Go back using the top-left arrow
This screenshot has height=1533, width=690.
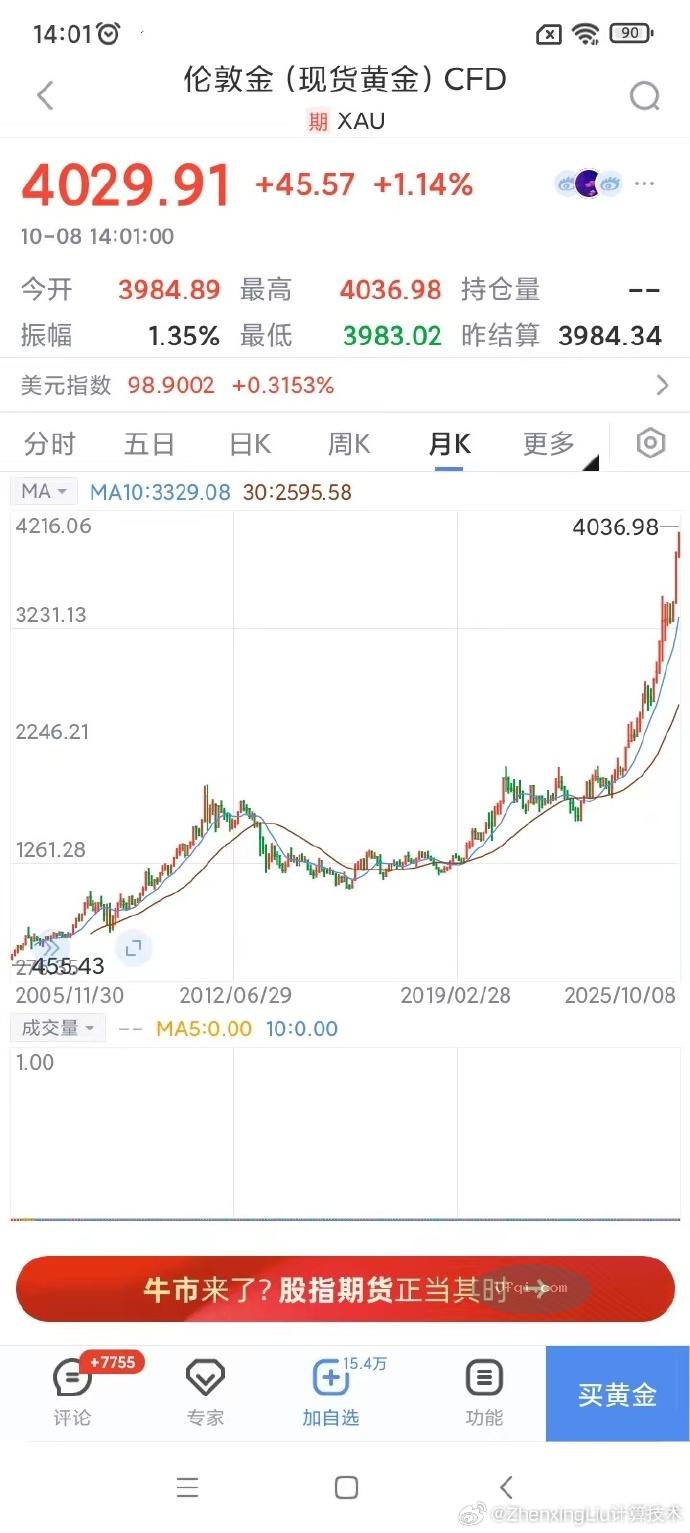(x=45, y=96)
